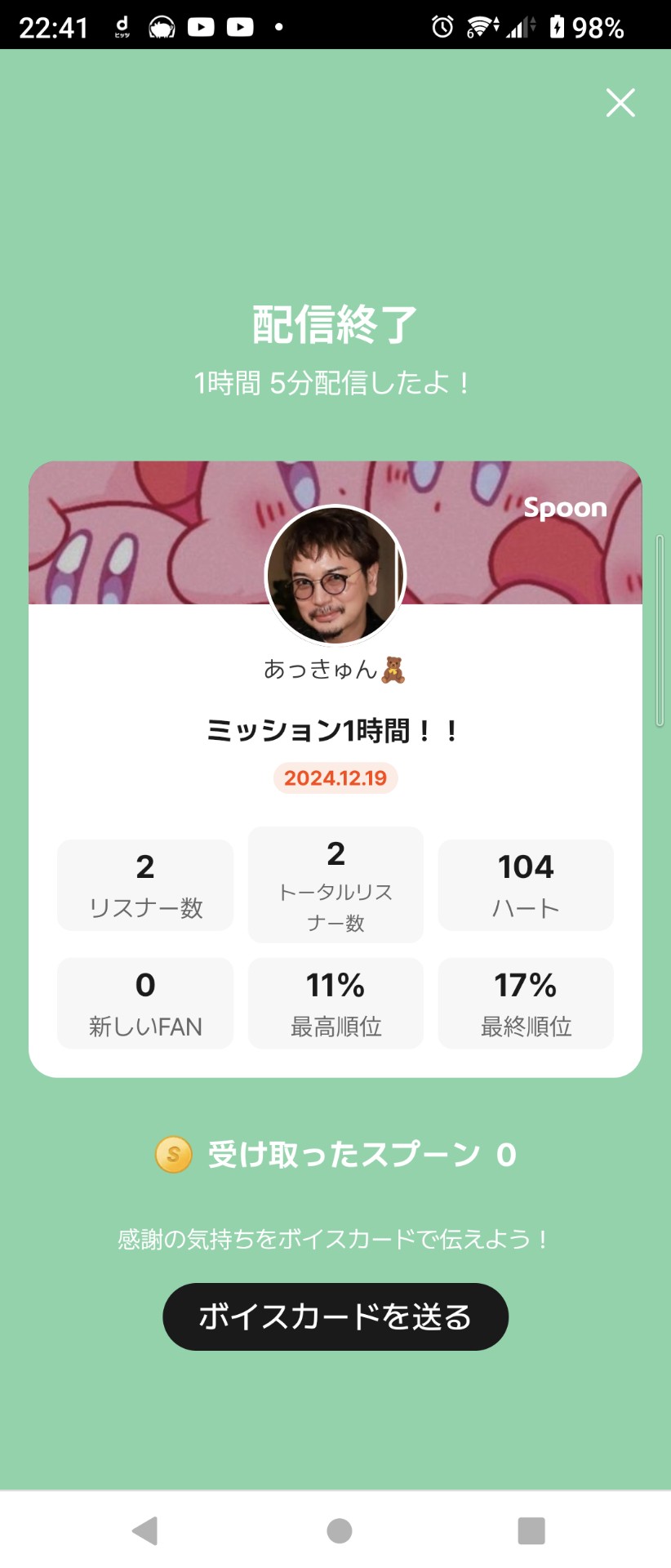Go back with the system back button
This screenshot has width=671, height=1568.
point(145,1530)
